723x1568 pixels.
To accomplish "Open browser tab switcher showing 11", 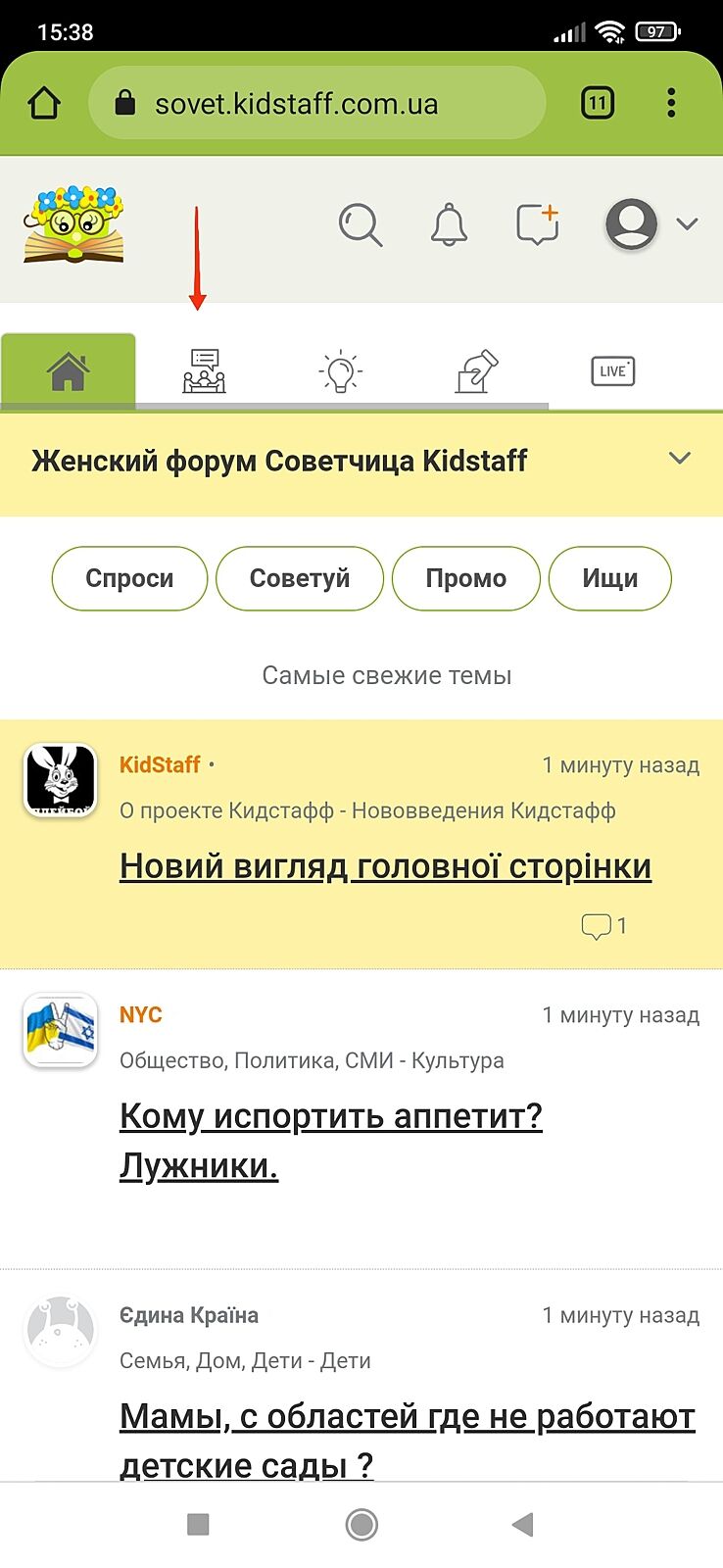I will click(598, 103).
